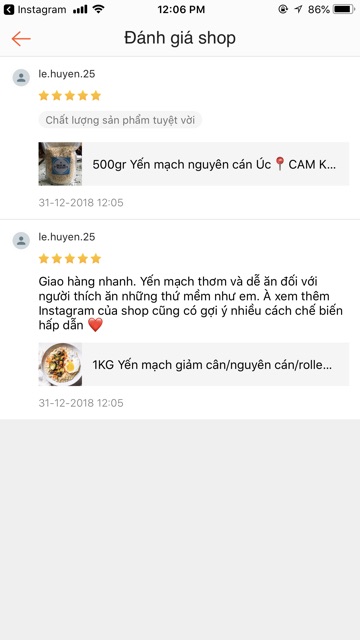
Task: Open the 1KG Yến mạch giảm cân product
Action: (x=193, y=364)
